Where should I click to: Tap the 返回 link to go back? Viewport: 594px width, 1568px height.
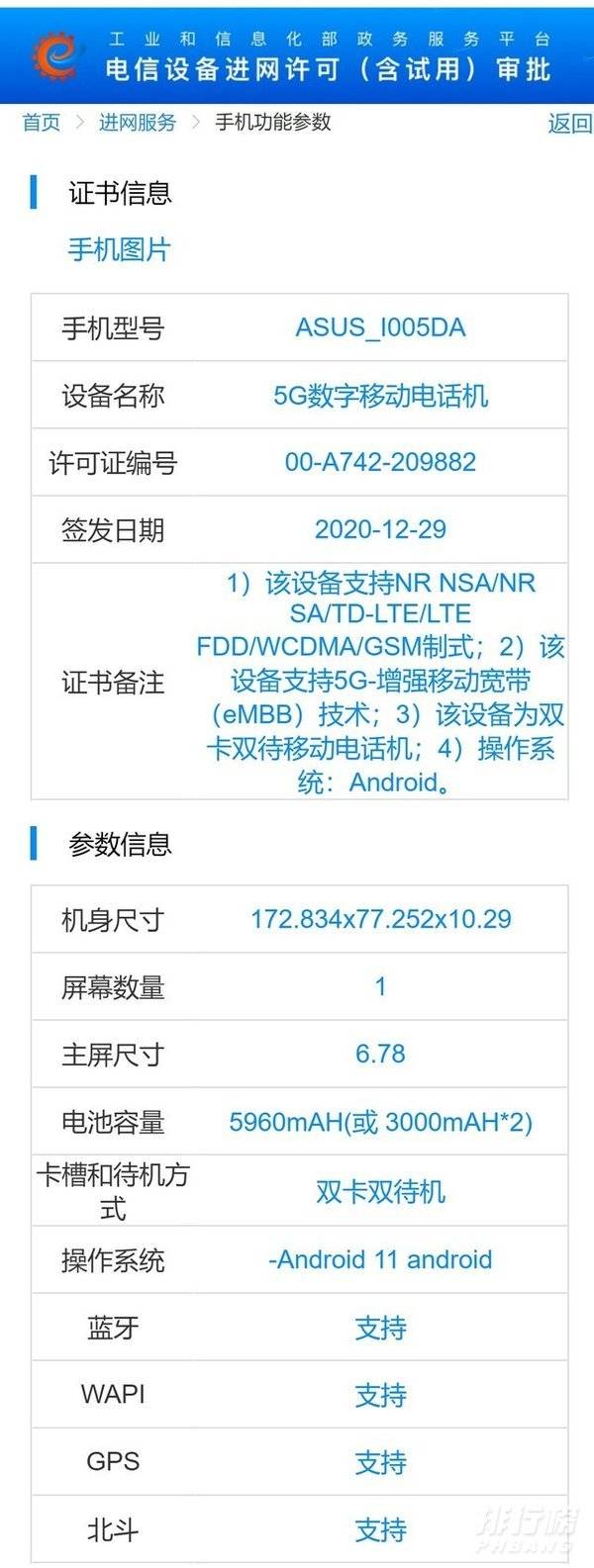[x=568, y=124]
